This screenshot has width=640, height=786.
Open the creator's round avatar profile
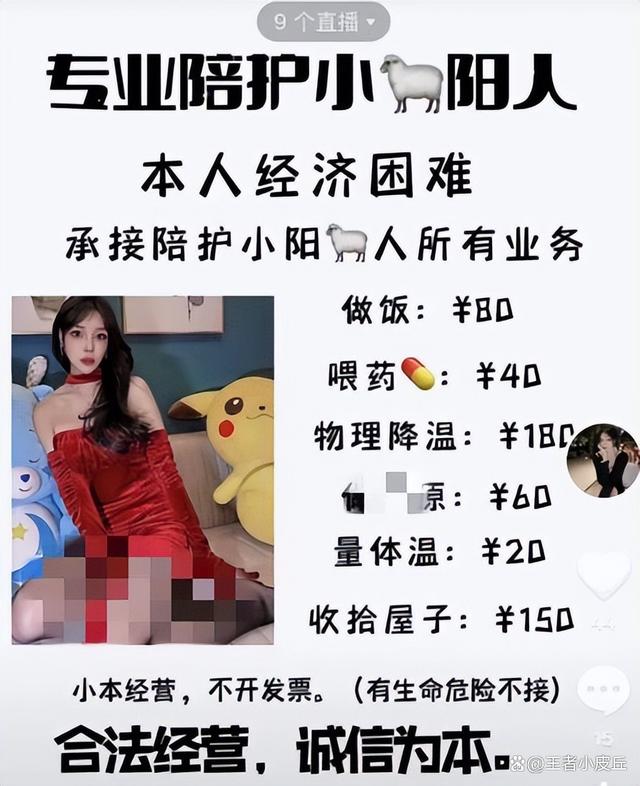602,461
